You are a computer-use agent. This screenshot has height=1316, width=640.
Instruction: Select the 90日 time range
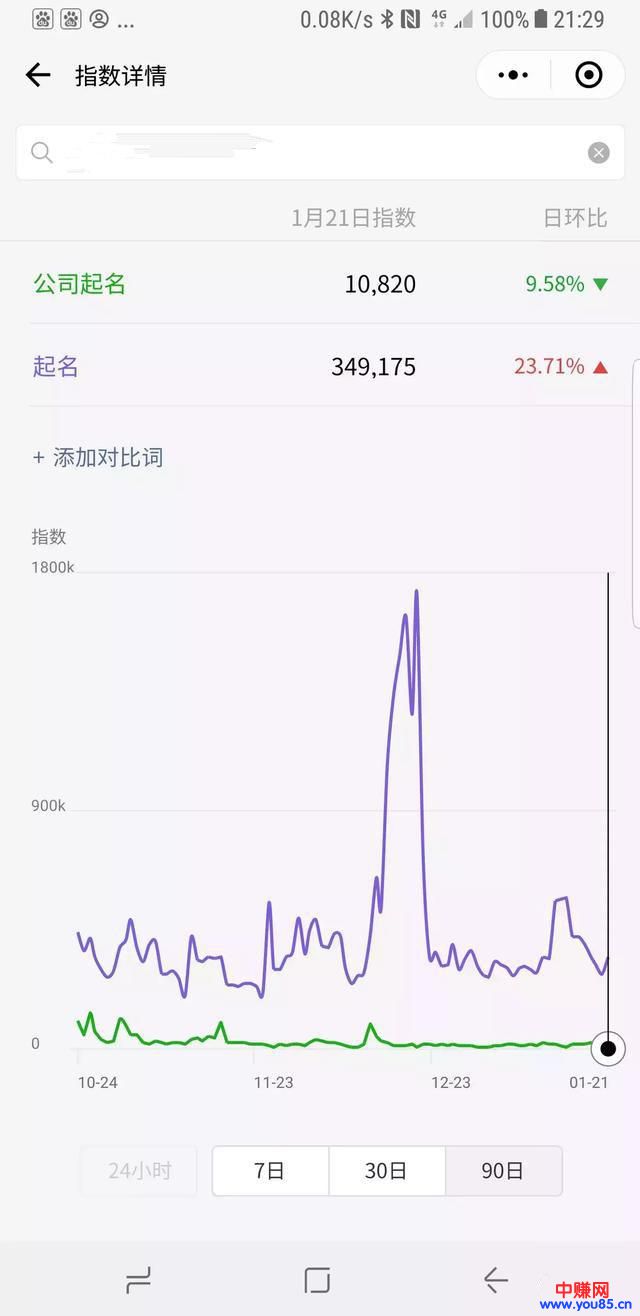coord(503,1171)
